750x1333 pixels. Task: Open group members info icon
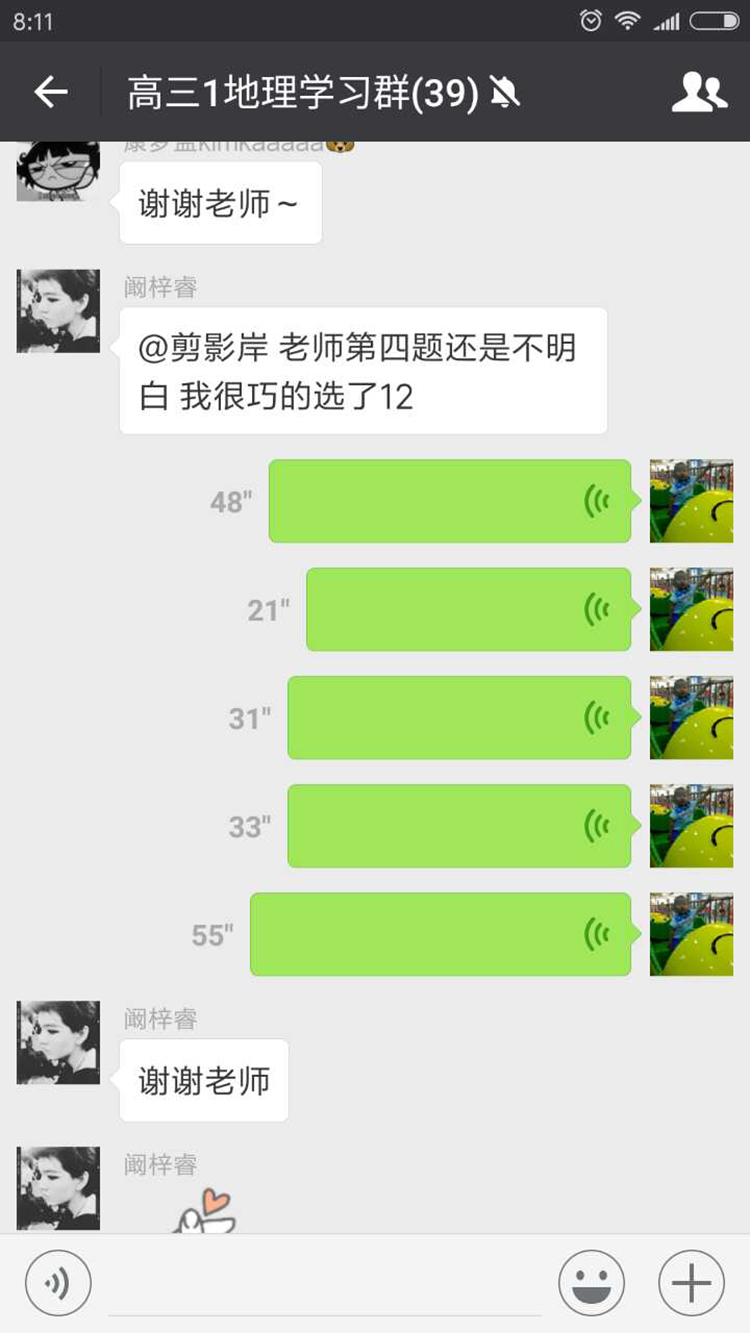pos(698,93)
